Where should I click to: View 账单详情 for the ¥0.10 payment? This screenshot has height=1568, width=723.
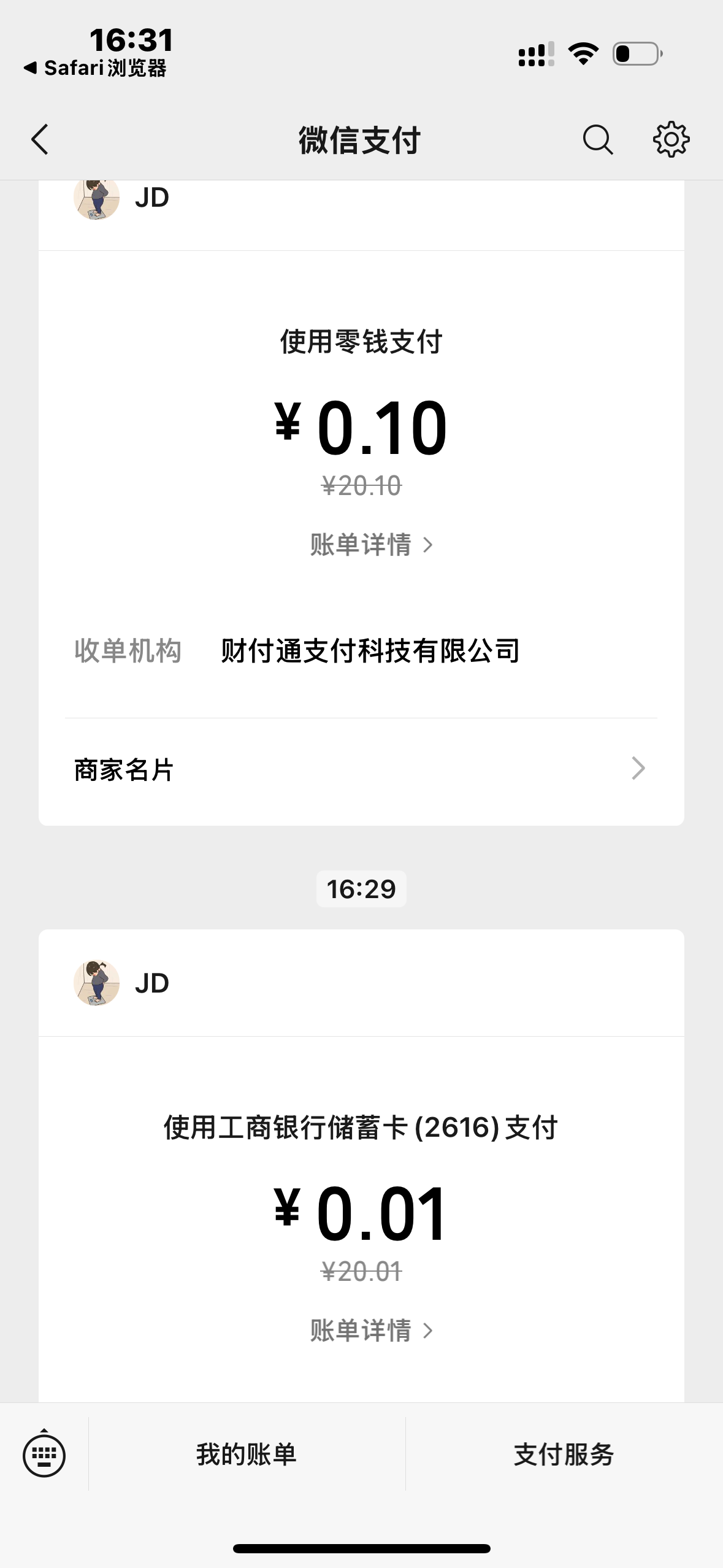click(370, 545)
